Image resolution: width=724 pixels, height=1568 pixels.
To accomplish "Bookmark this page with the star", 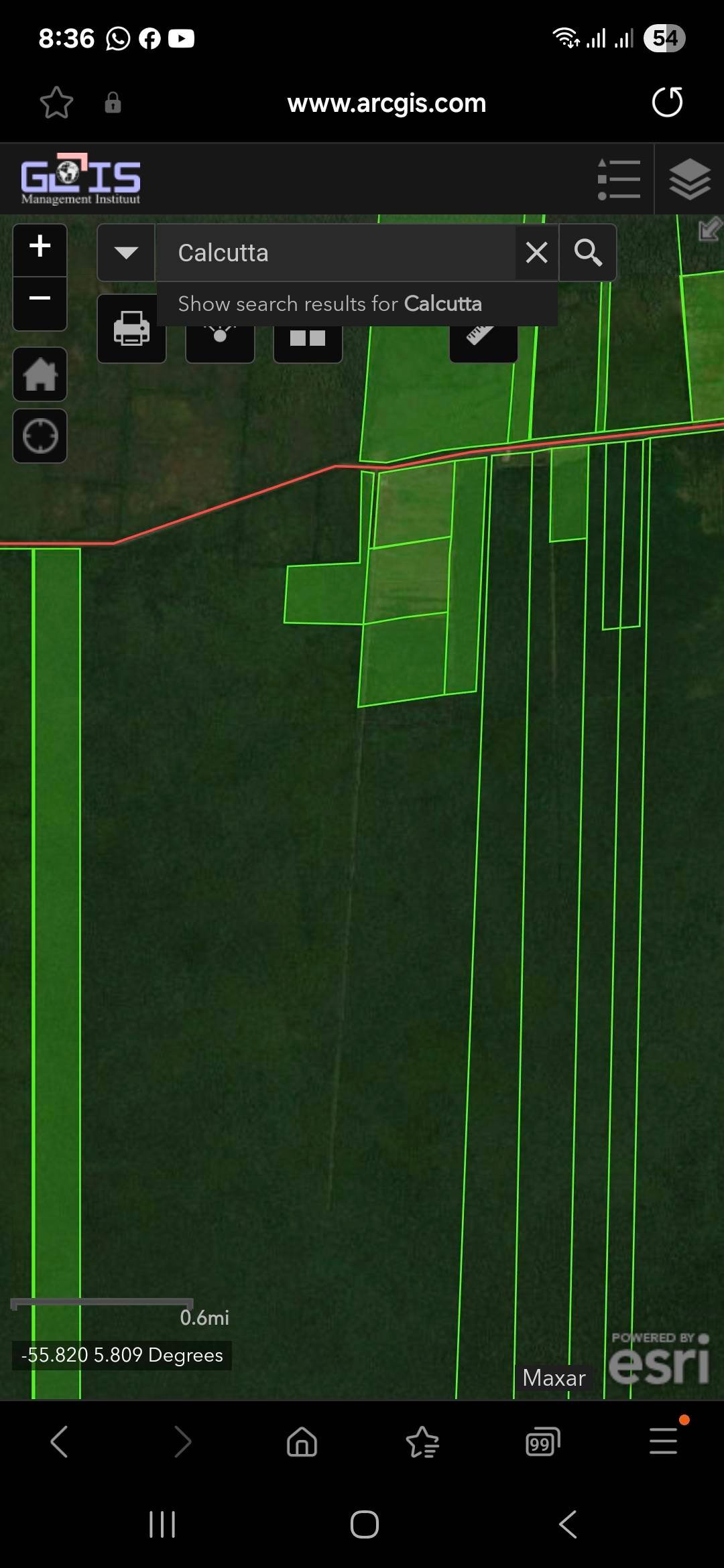I will 56,103.
